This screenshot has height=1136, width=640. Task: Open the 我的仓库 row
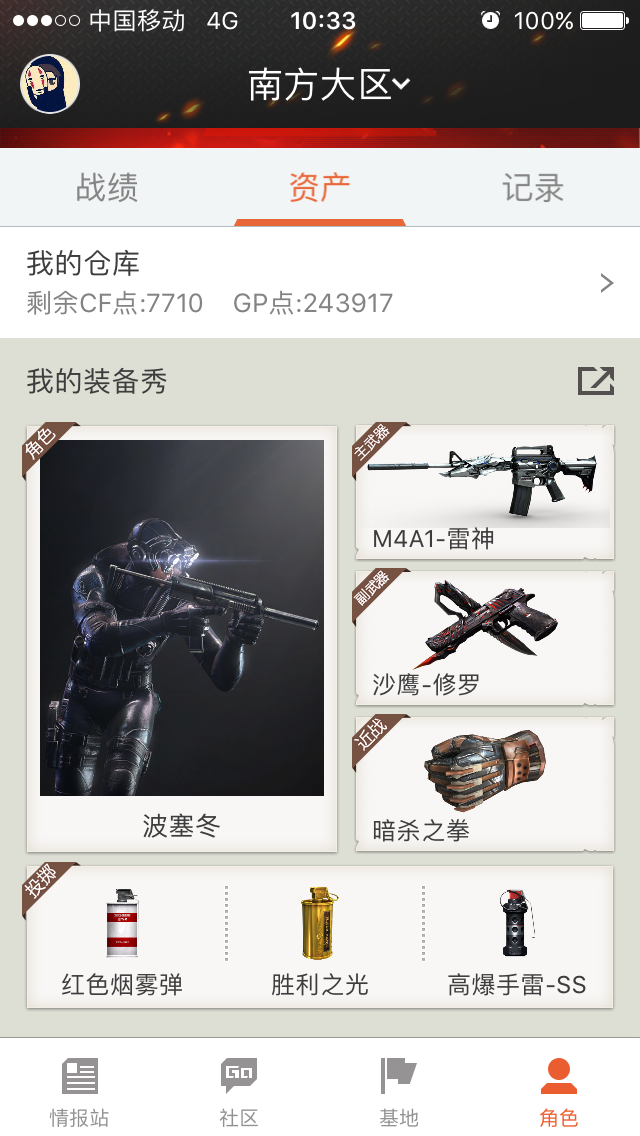[320, 283]
